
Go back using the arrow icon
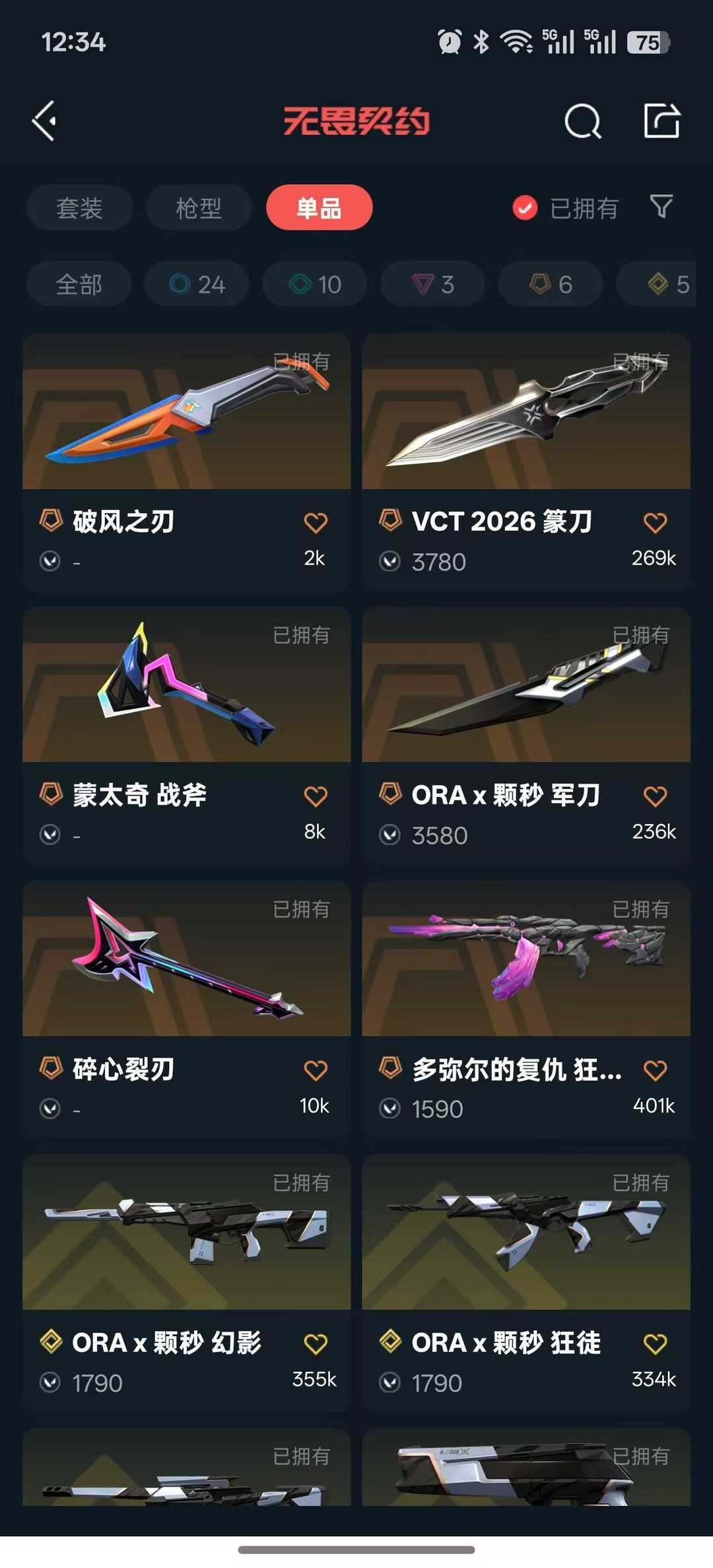(45, 121)
